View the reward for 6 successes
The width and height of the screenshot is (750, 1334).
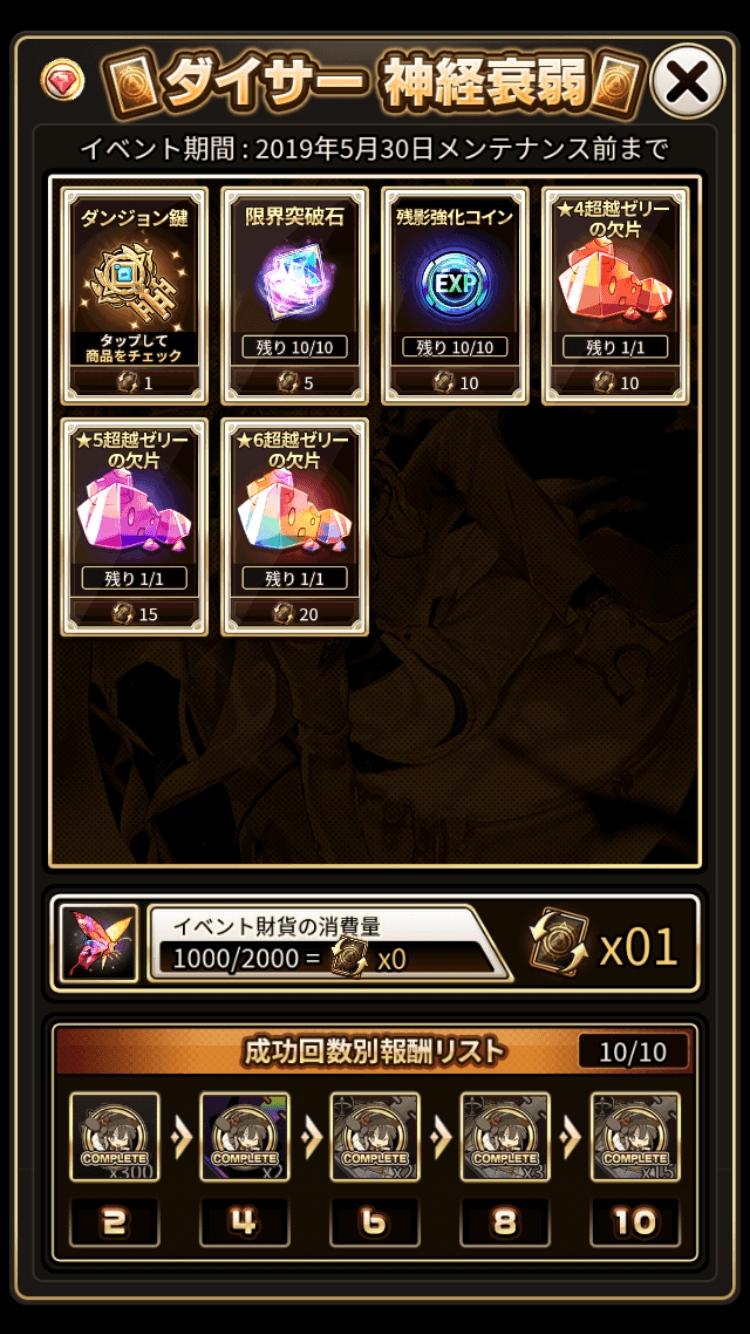pyautogui.click(x=374, y=1137)
